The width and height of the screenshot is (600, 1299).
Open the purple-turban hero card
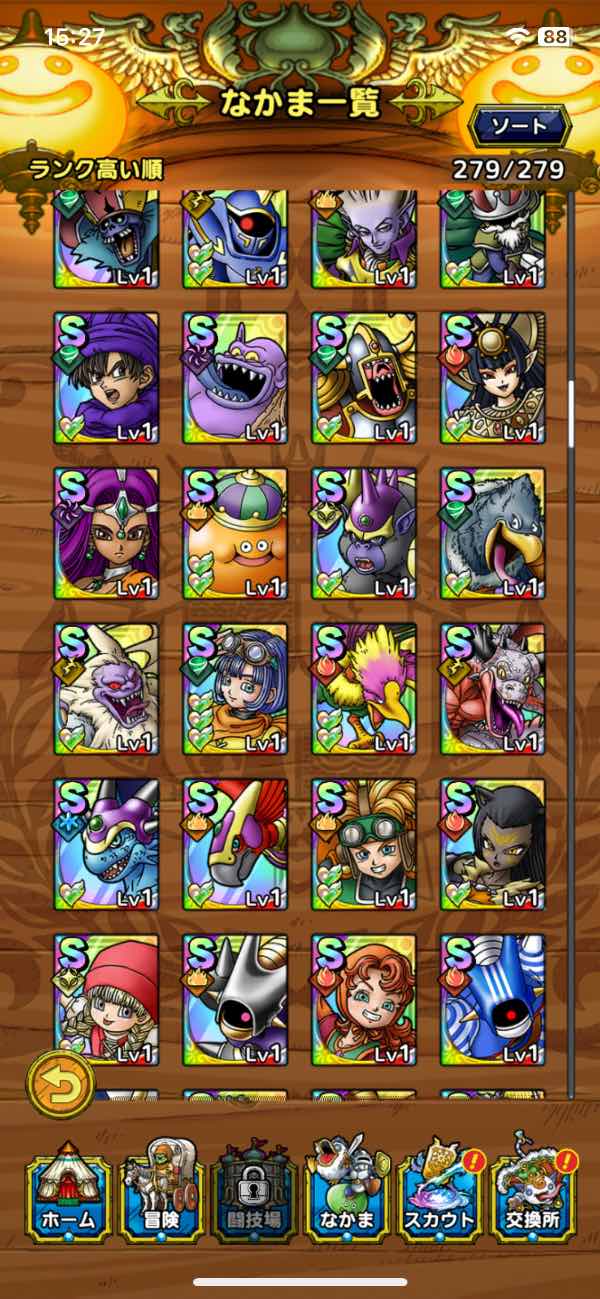(x=106, y=378)
